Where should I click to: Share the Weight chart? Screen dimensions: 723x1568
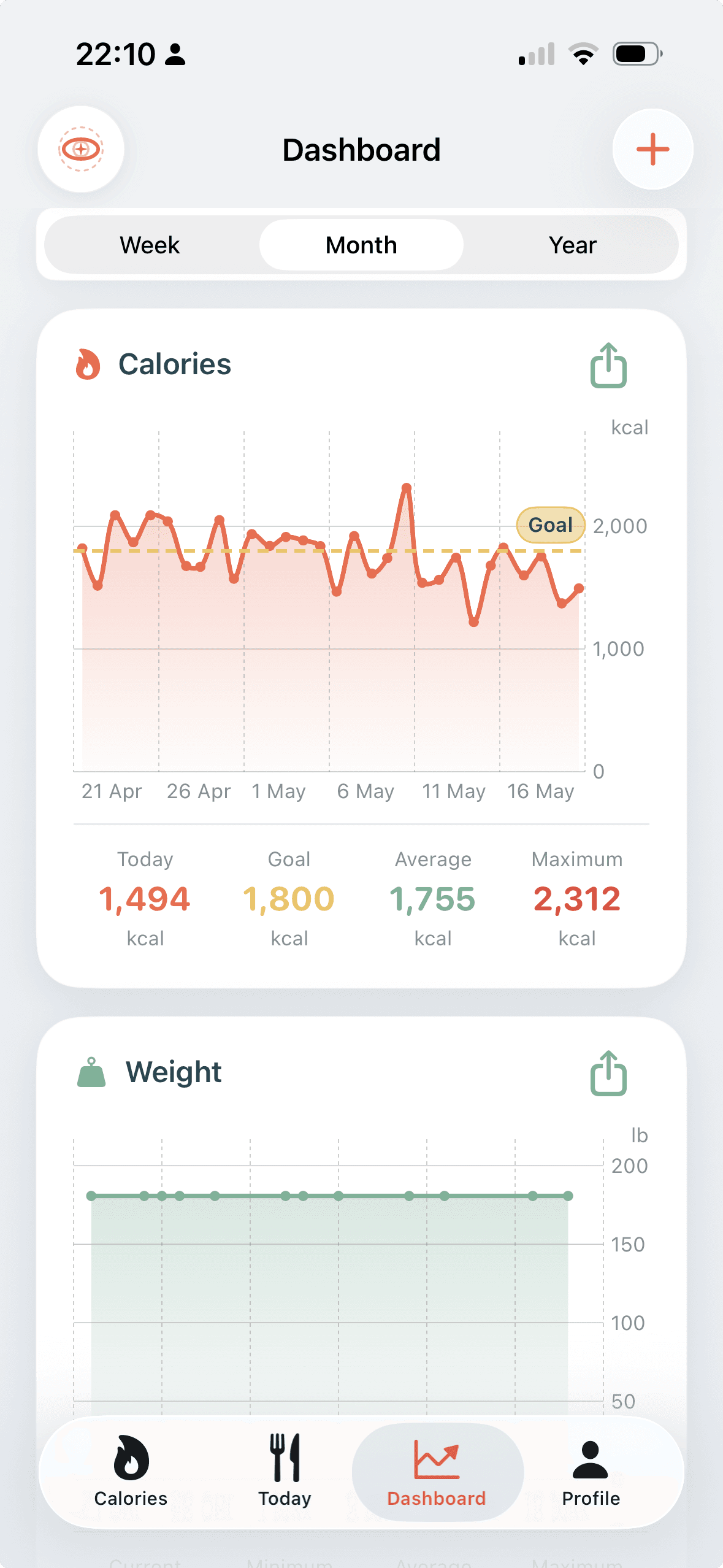pyautogui.click(x=608, y=1073)
